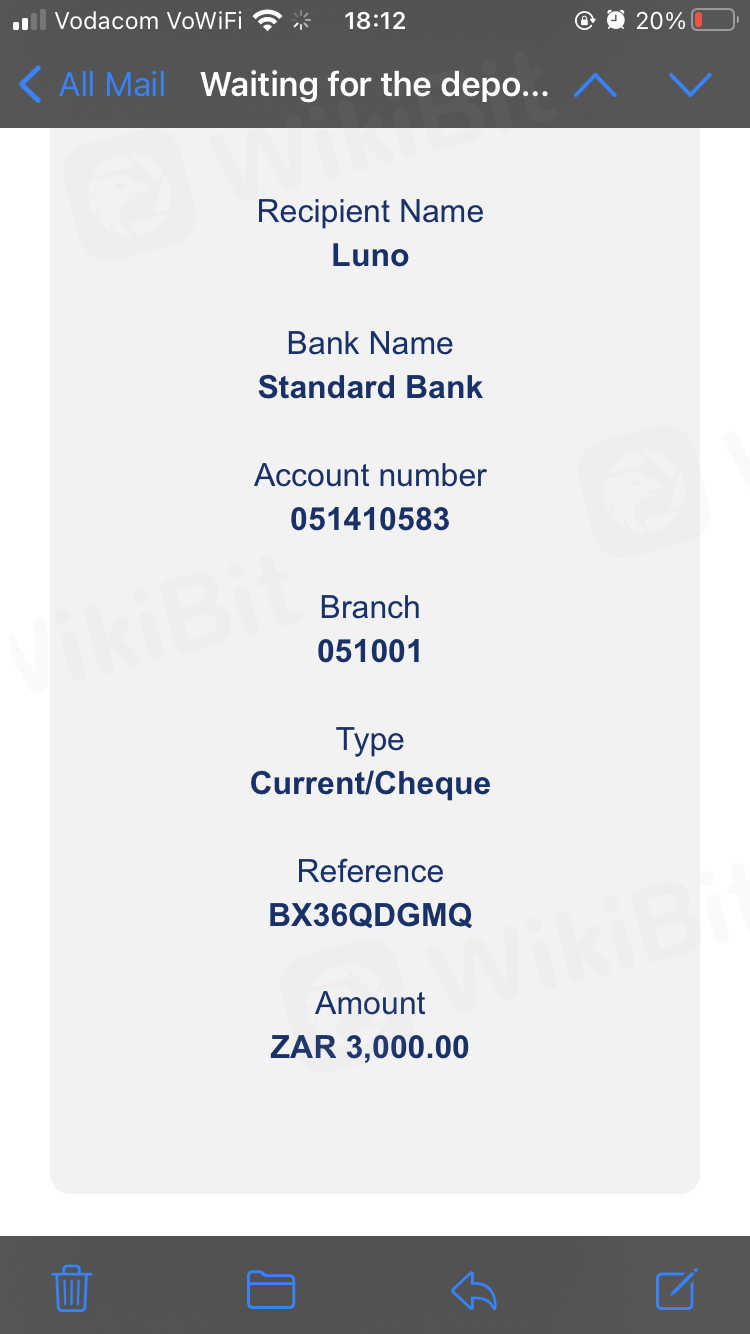Move this email to a folder
750x1334 pixels.
pos(271,1289)
